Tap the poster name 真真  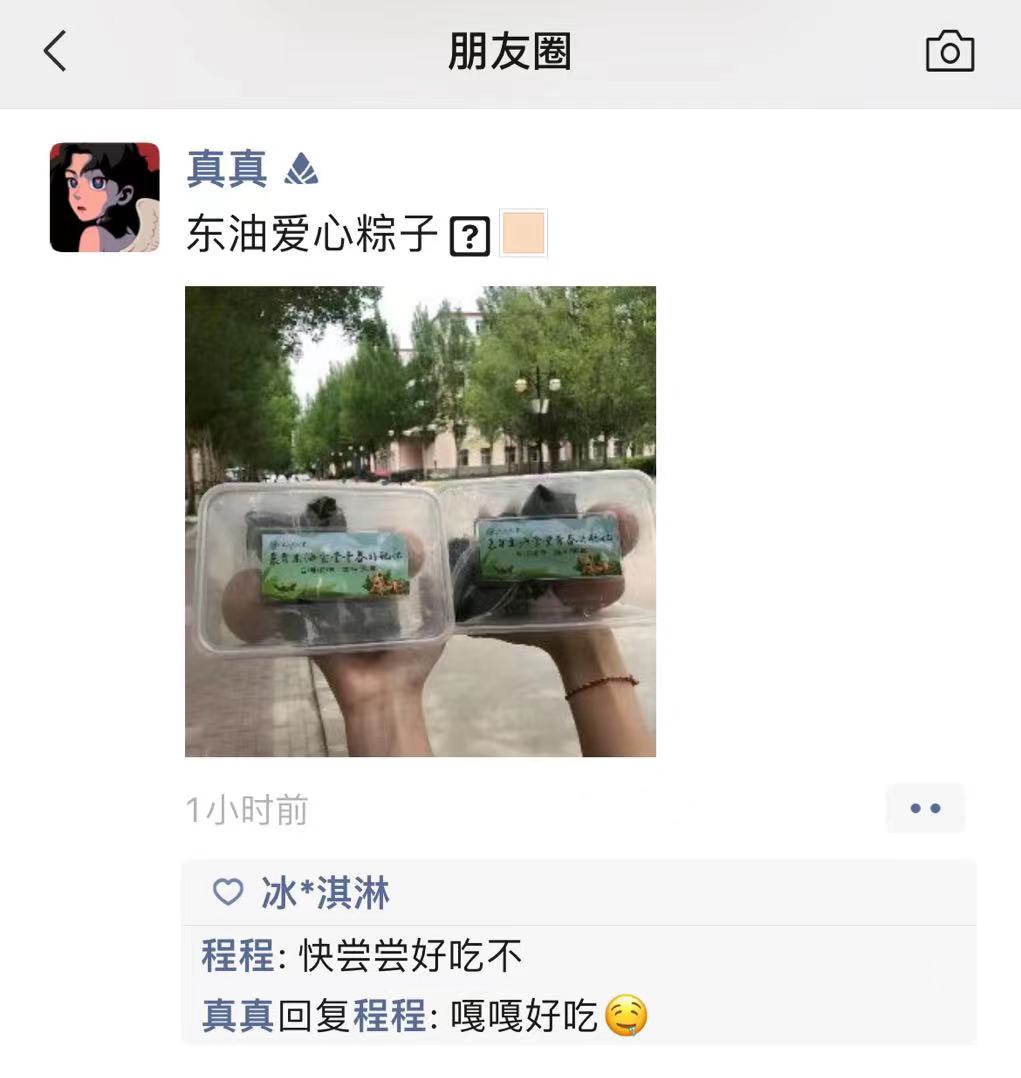pos(226,169)
